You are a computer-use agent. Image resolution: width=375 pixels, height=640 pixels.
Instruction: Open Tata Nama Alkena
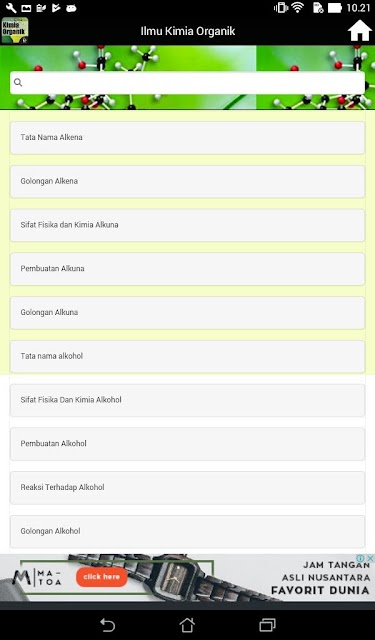click(187, 138)
